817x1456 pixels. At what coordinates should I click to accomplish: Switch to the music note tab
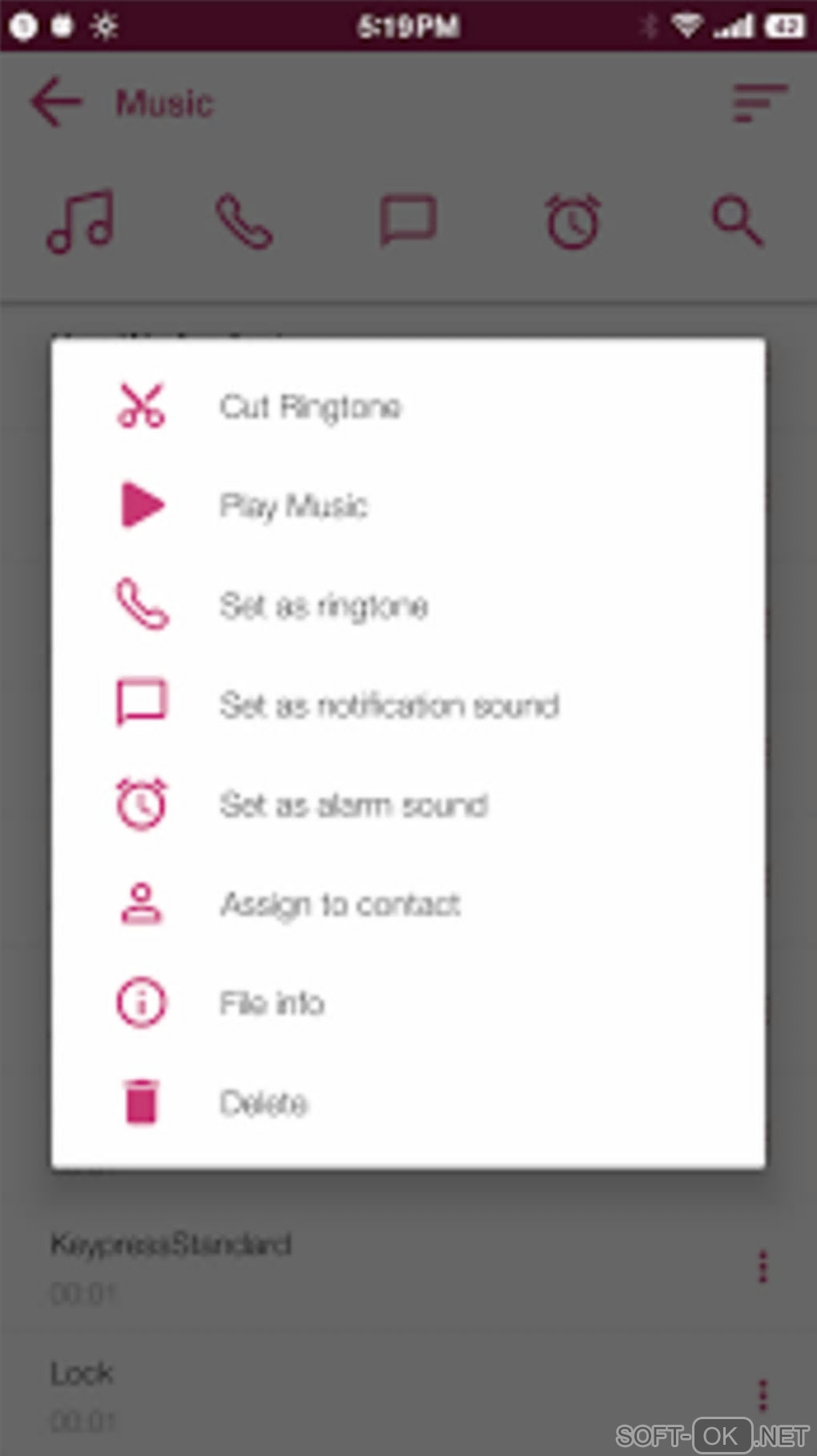click(81, 221)
